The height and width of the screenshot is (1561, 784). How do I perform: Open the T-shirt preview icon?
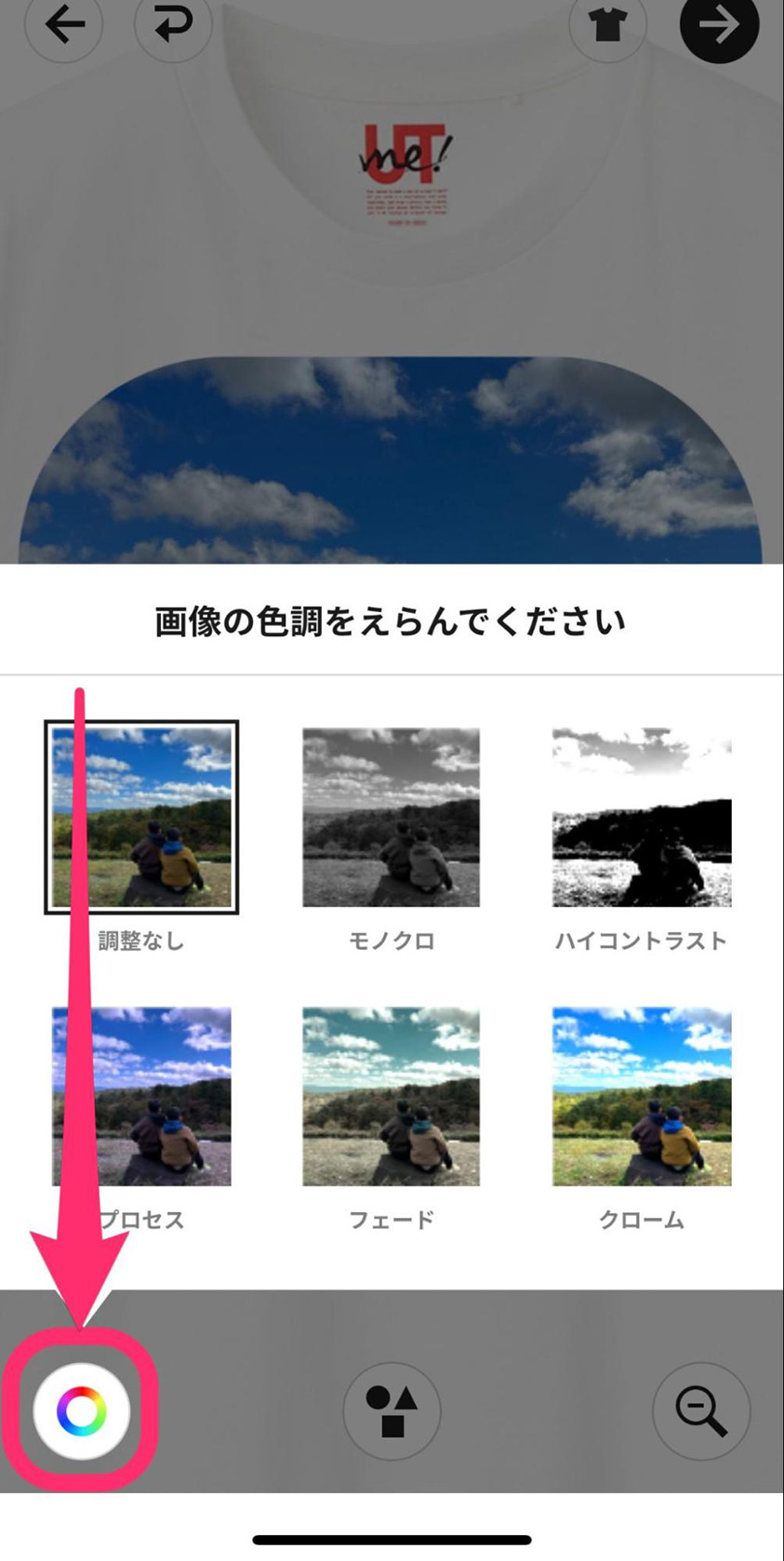pyautogui.click(x=607, y=25)
